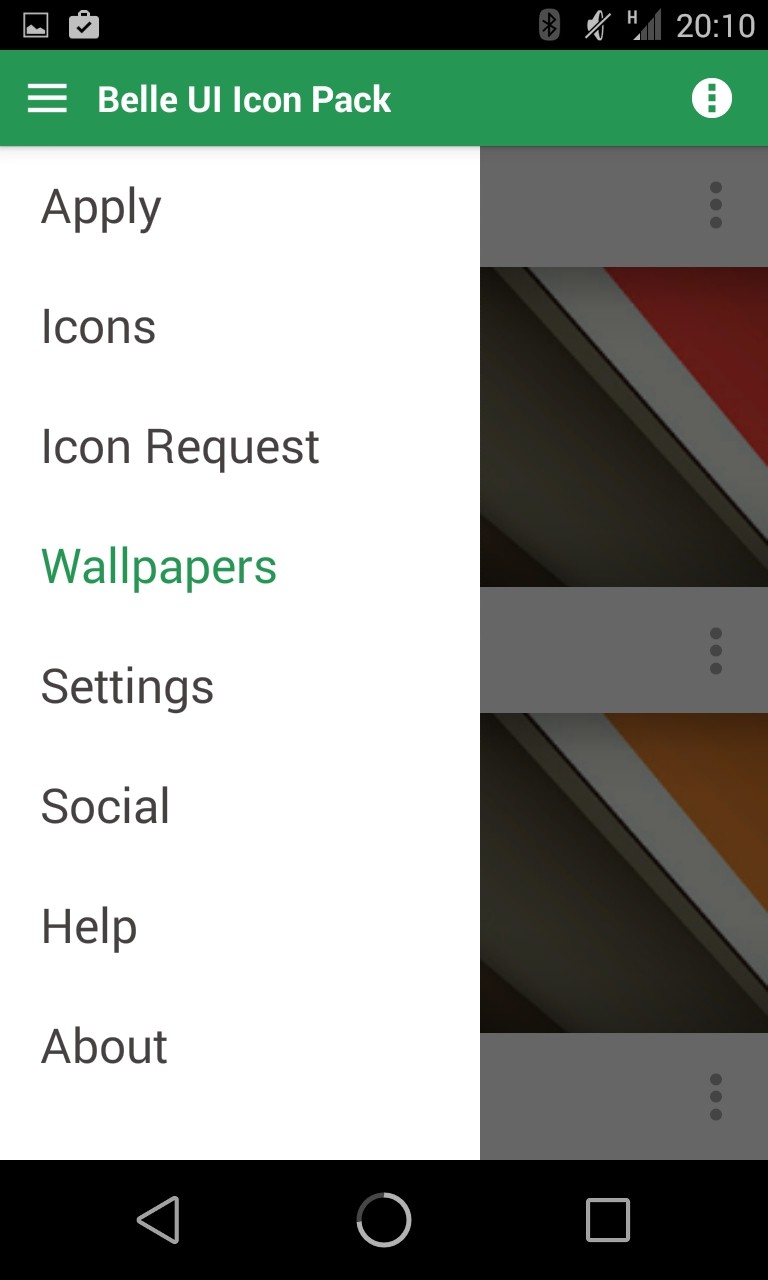Screen dimensions: 768x1280
Task: Open the red wallpaper preview
Action: coord(624,427)
